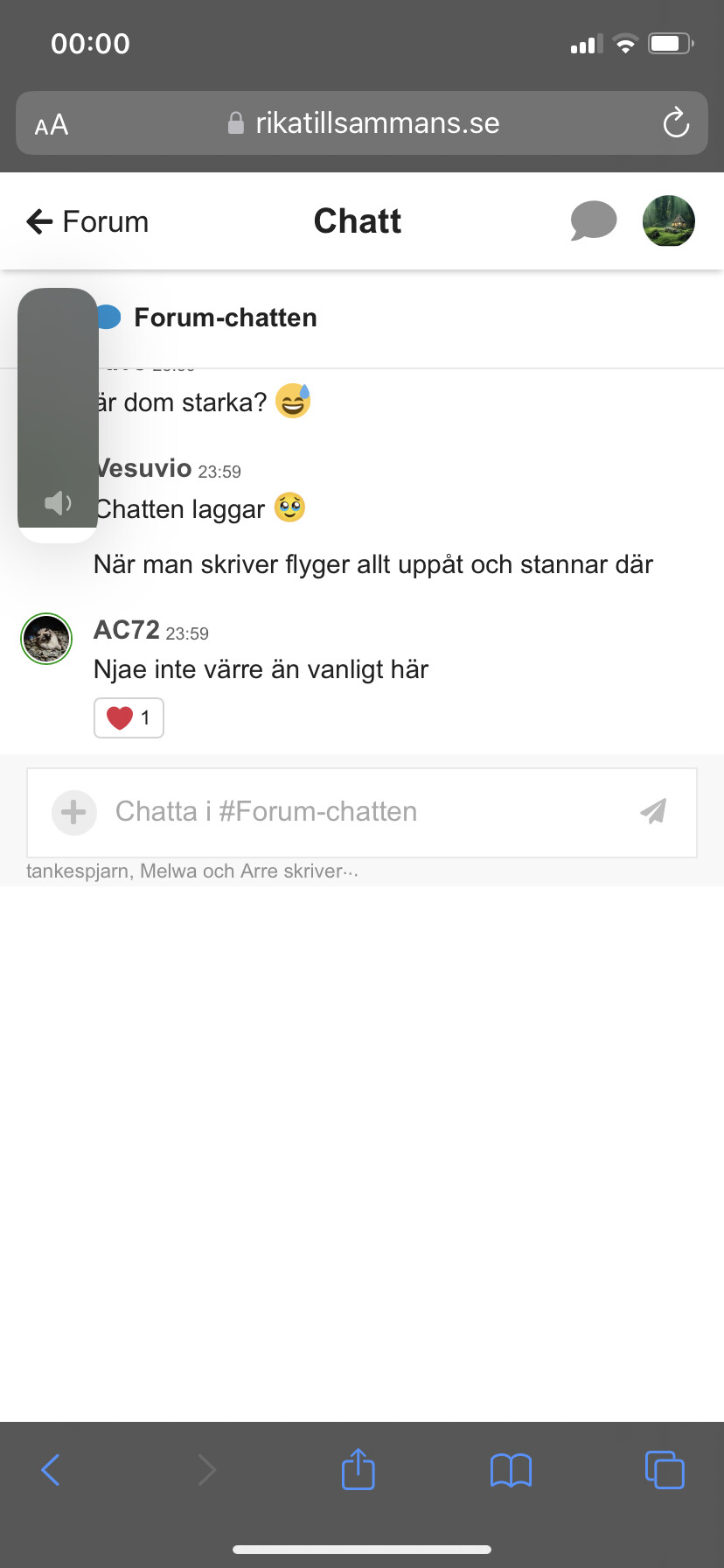Open the chat bubble icon
The width and height of the screenshot is (724, 1568).
pos(593,220)
